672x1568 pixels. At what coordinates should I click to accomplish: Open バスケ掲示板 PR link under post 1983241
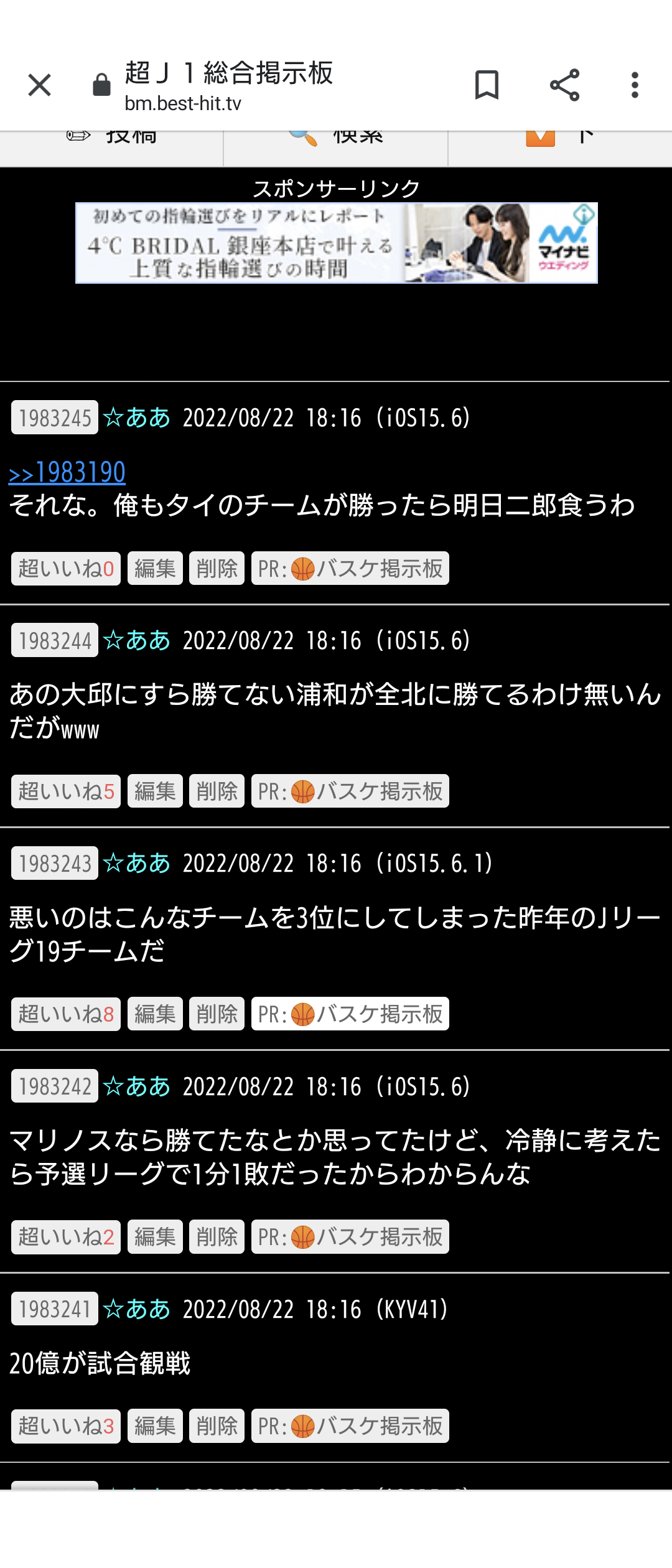(350, 1426)
